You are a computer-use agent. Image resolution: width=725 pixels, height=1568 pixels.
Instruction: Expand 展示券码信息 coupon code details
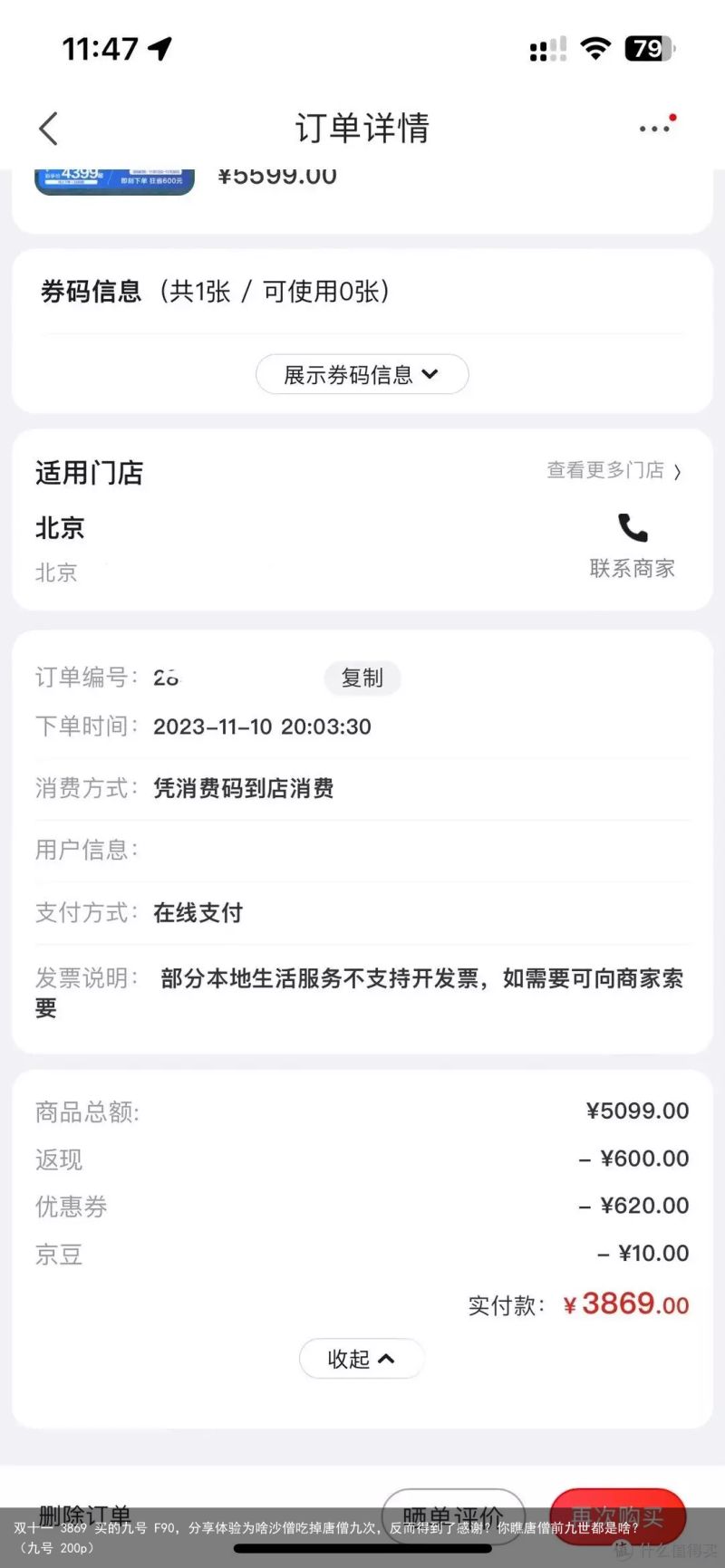362,374
